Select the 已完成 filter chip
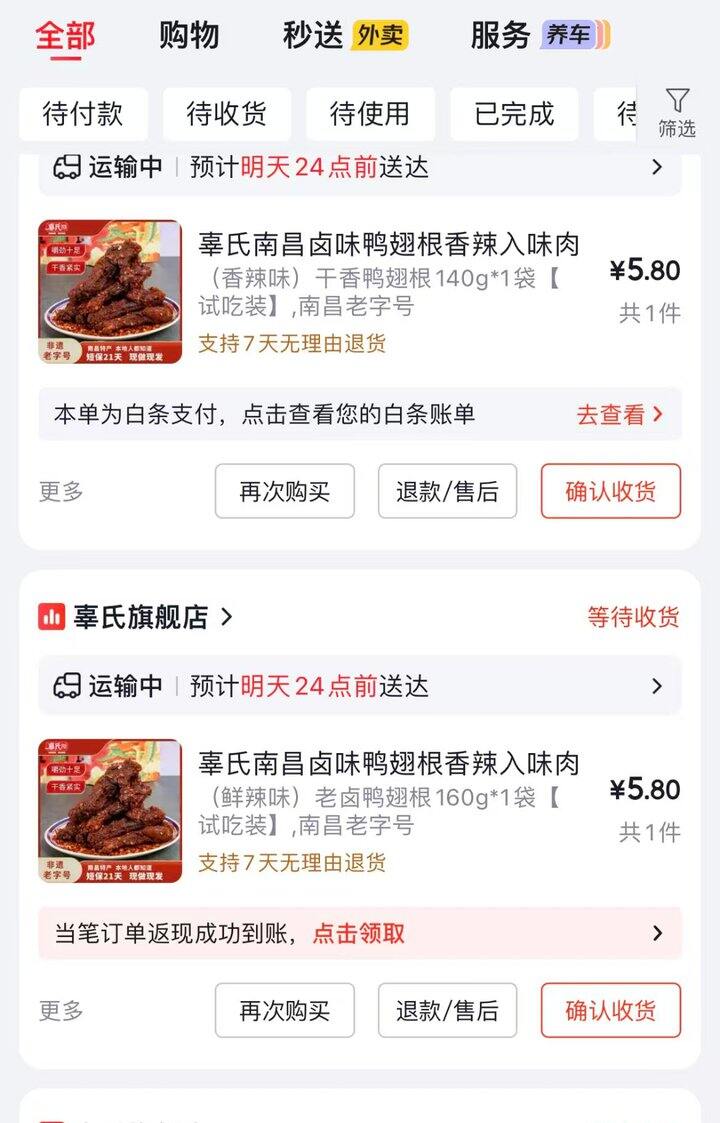 (514, 114)
